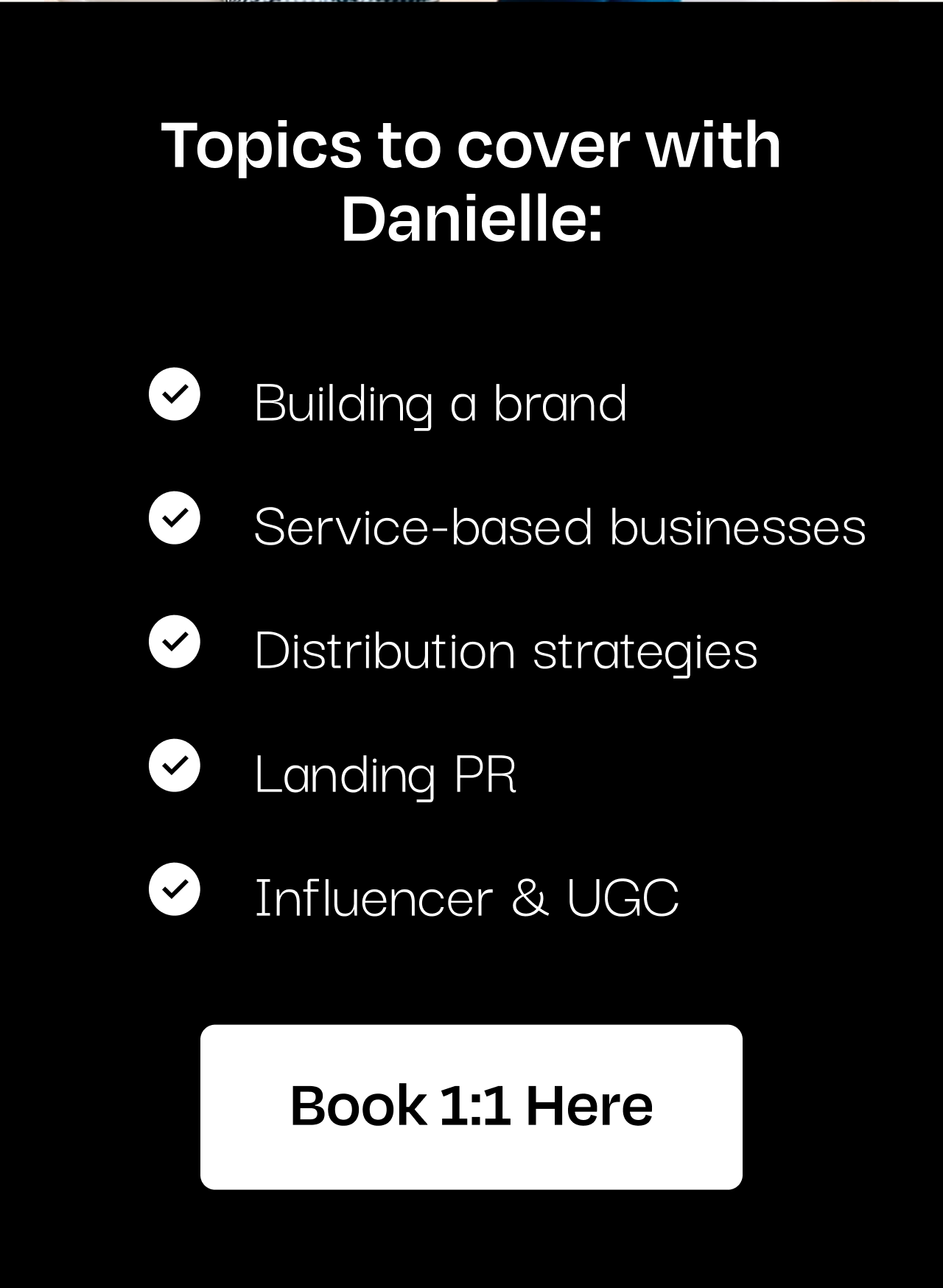The width and height of the screenshot is (943, 1288).
Task: Click the Topics to cover with Danielle heading
Action: pyautogui.click(x=471, y=181)
